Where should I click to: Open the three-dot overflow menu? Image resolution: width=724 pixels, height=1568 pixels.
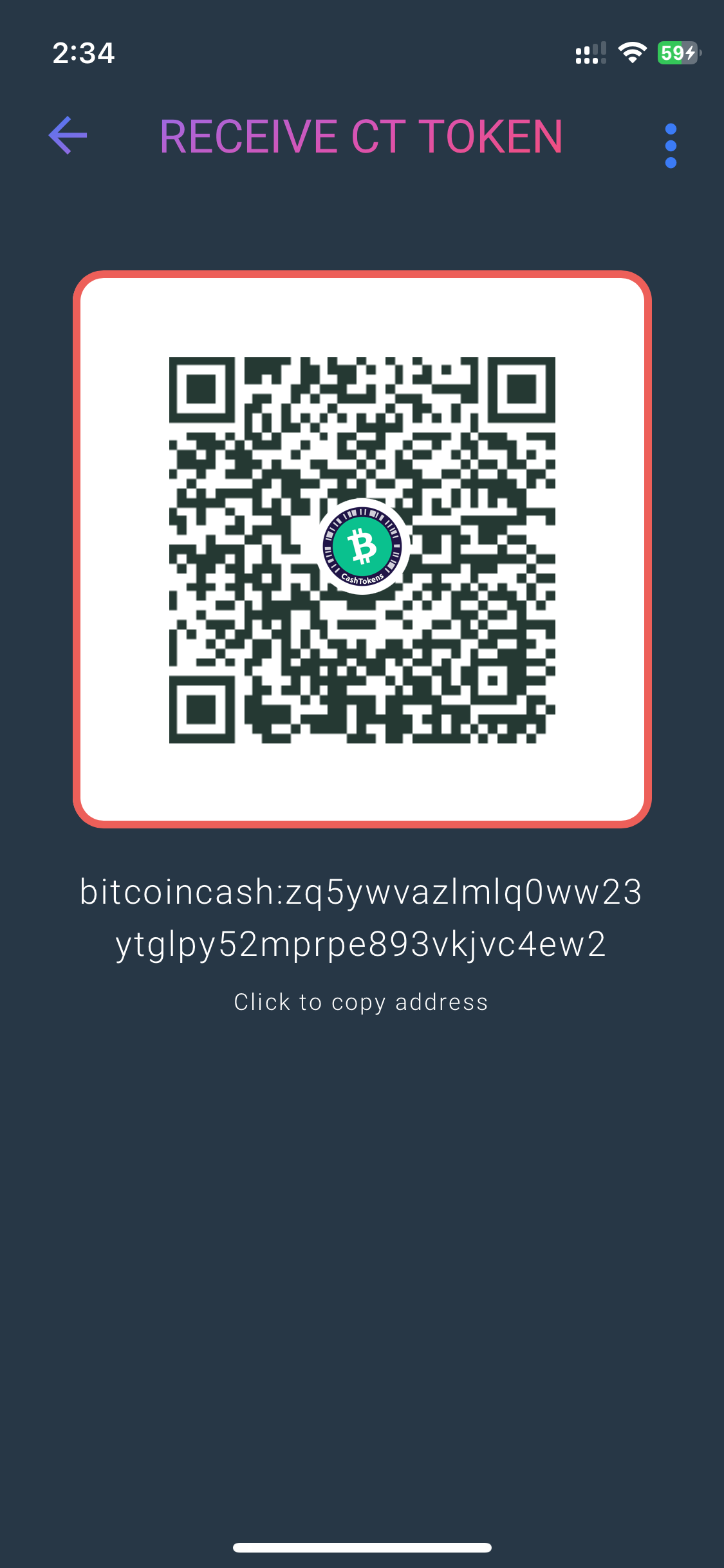[x=671, y=145]
